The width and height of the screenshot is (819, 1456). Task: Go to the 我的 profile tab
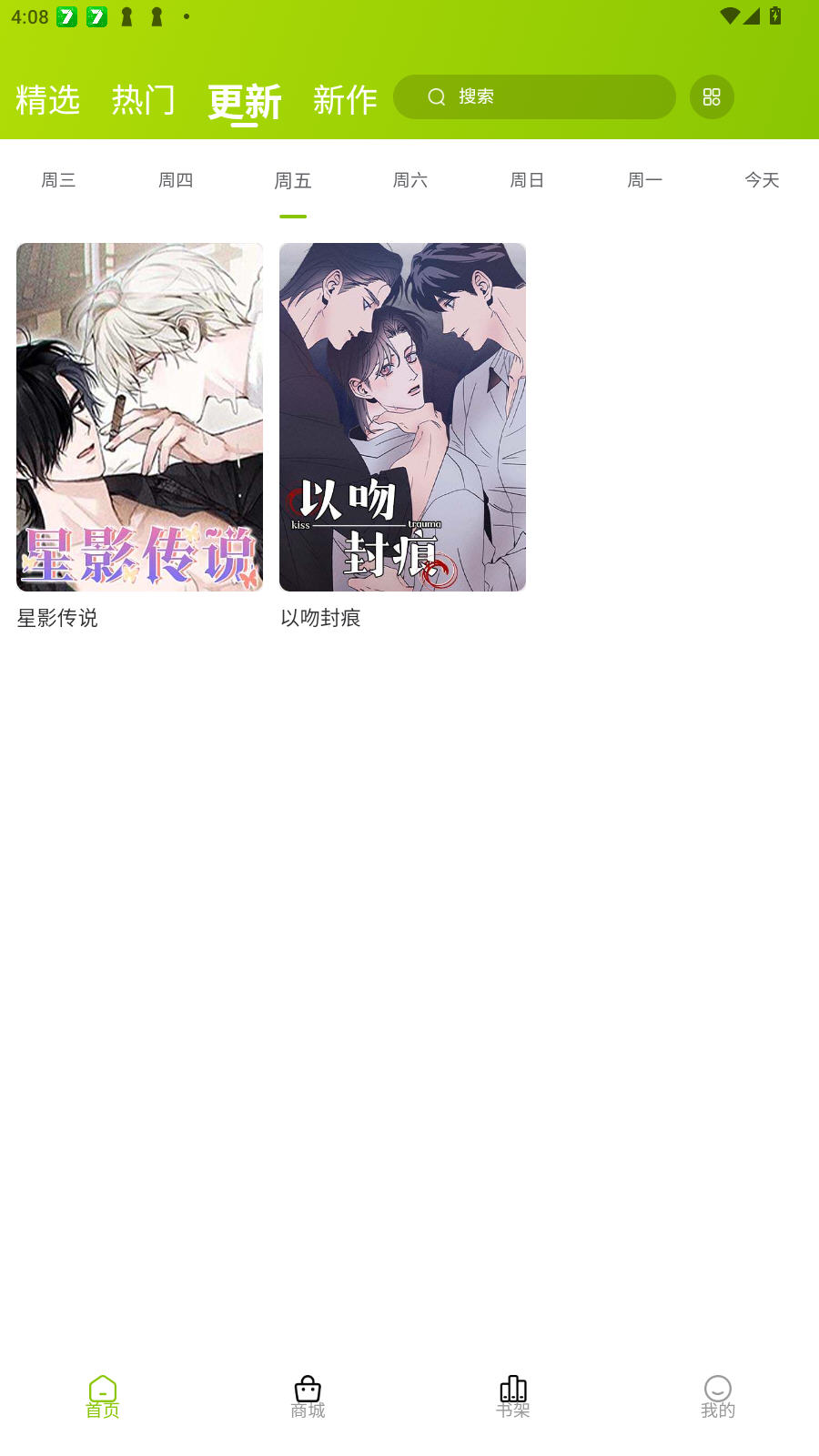click(717, 1396)
